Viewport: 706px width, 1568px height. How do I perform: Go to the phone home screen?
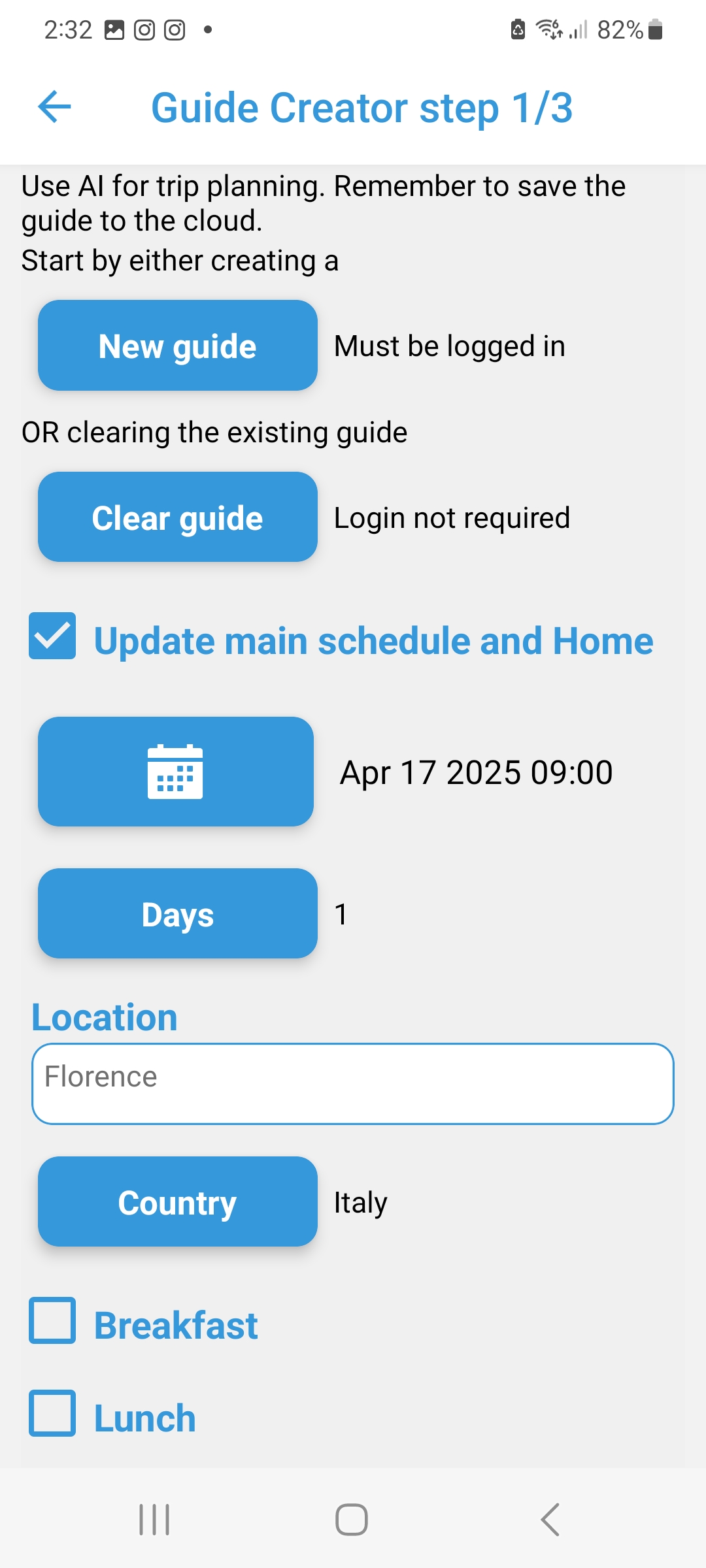click(x=352, y=1520)
